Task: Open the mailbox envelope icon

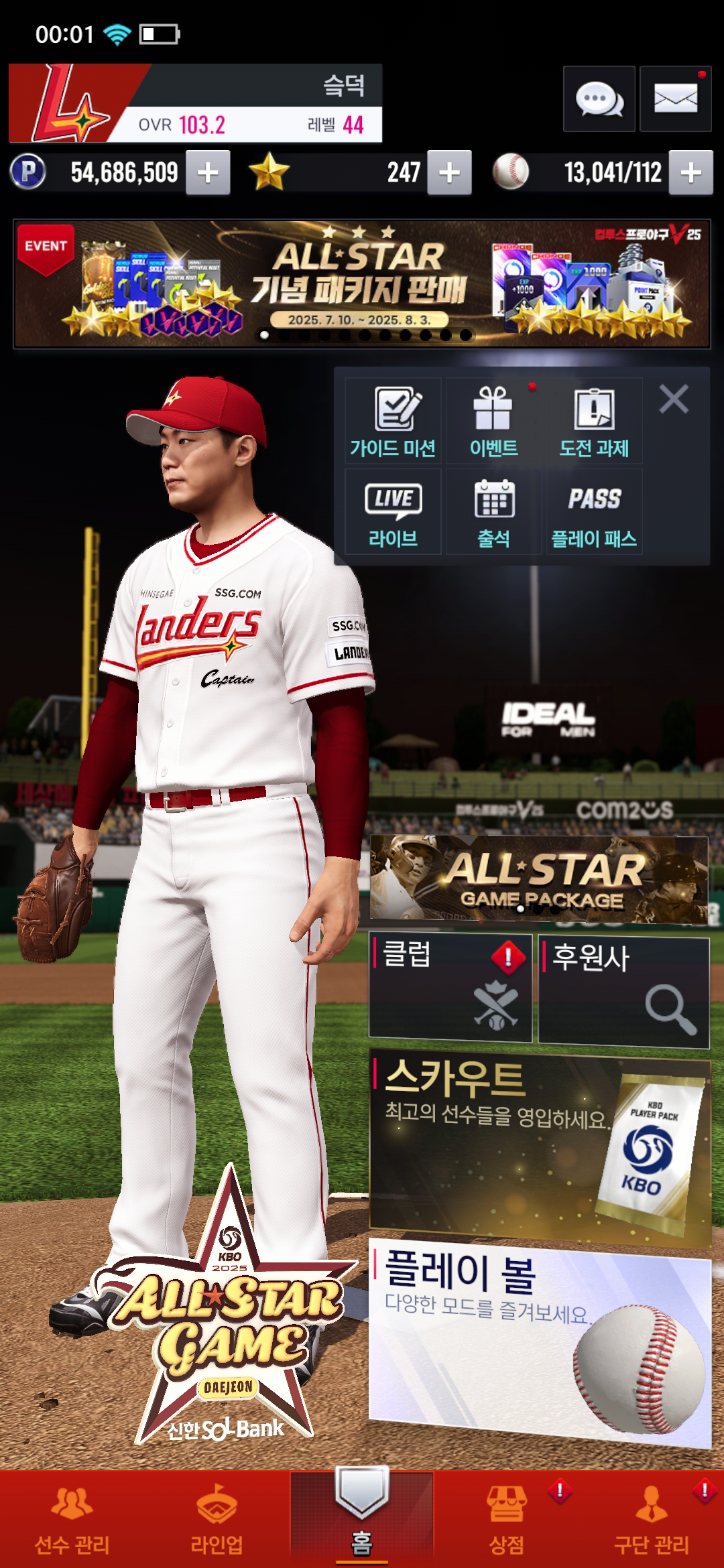Action: click(675, 99)
